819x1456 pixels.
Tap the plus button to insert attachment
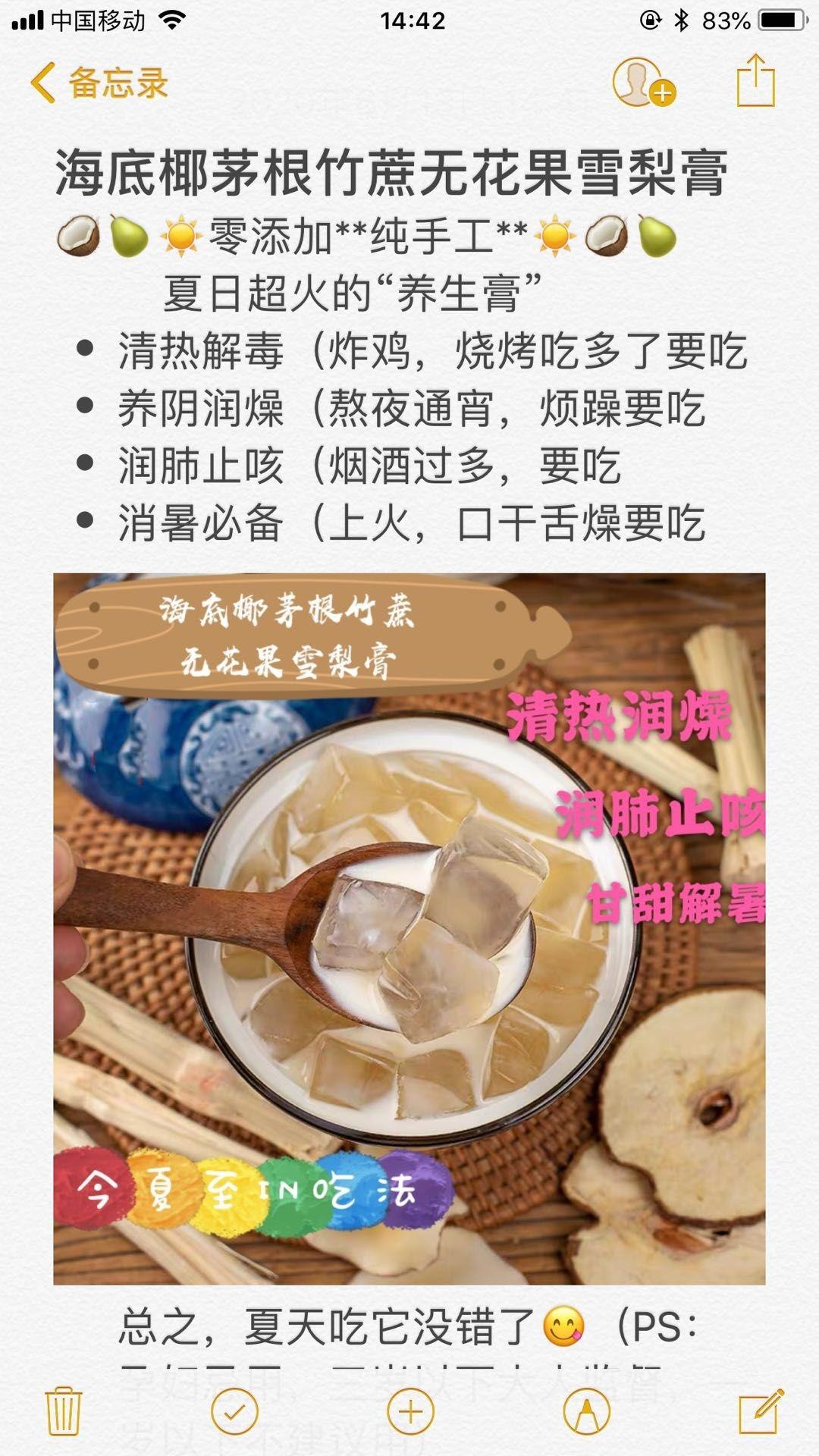click(x=410, y=1412)
